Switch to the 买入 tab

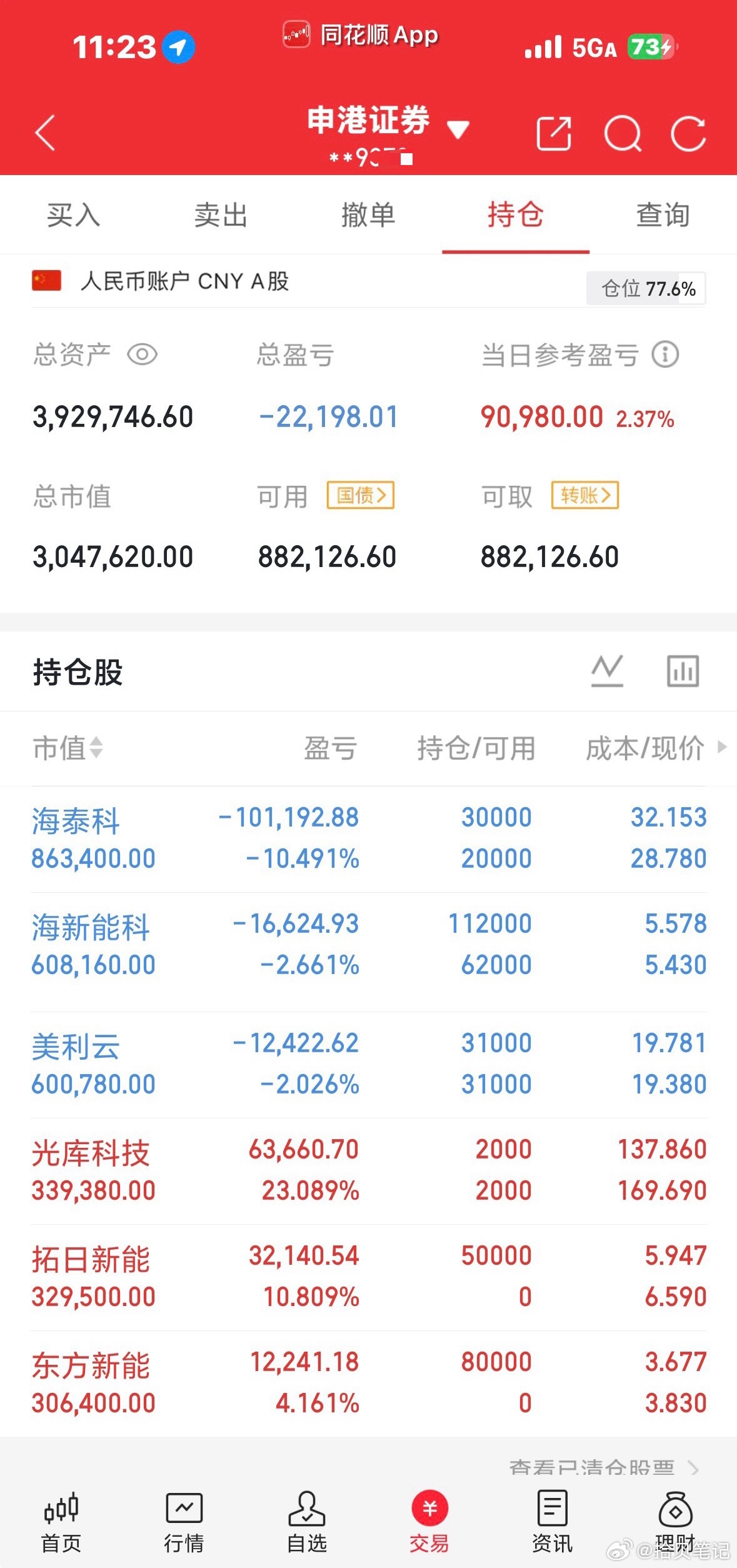pyautogui.click(x=74, y=215)
